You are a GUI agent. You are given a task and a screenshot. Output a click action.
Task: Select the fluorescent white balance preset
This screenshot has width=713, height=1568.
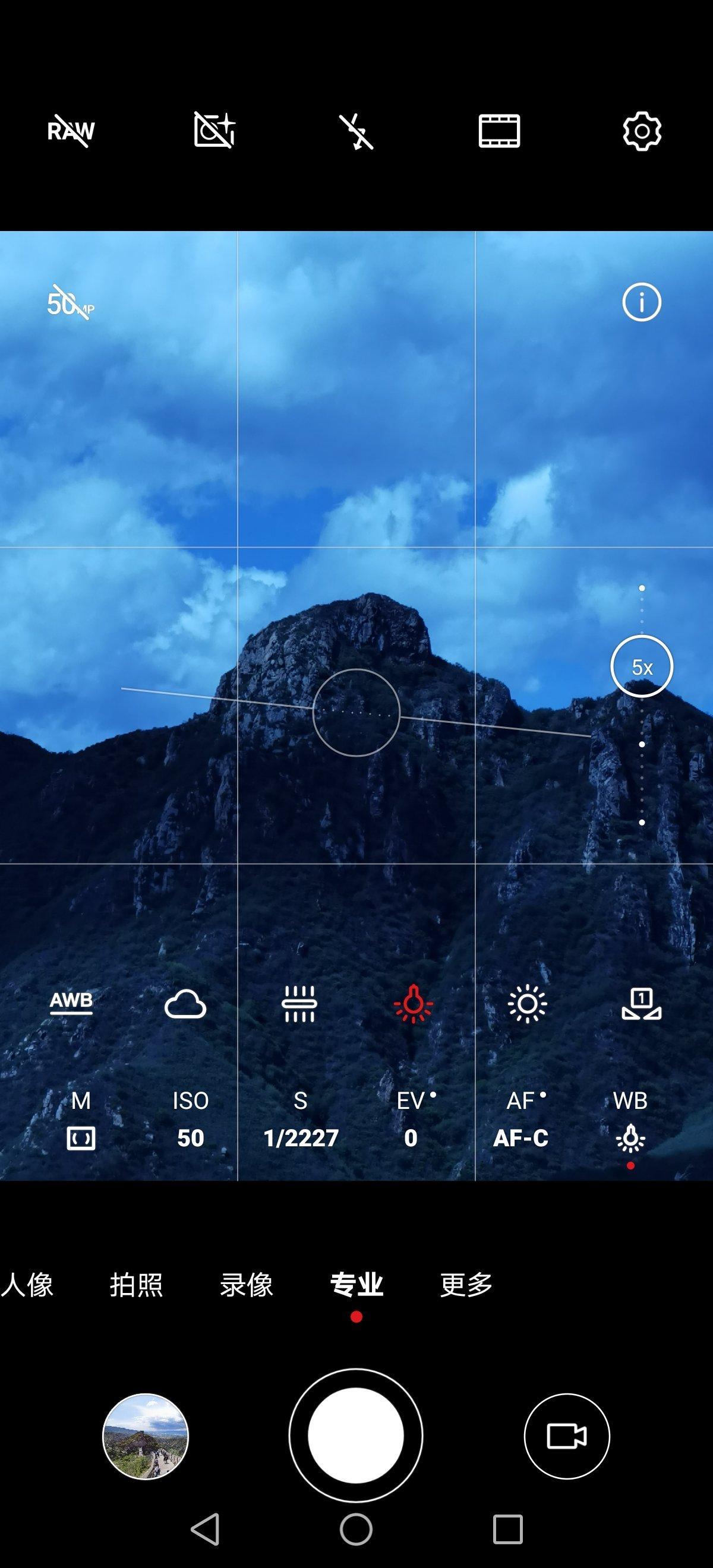click(299, 1004)
